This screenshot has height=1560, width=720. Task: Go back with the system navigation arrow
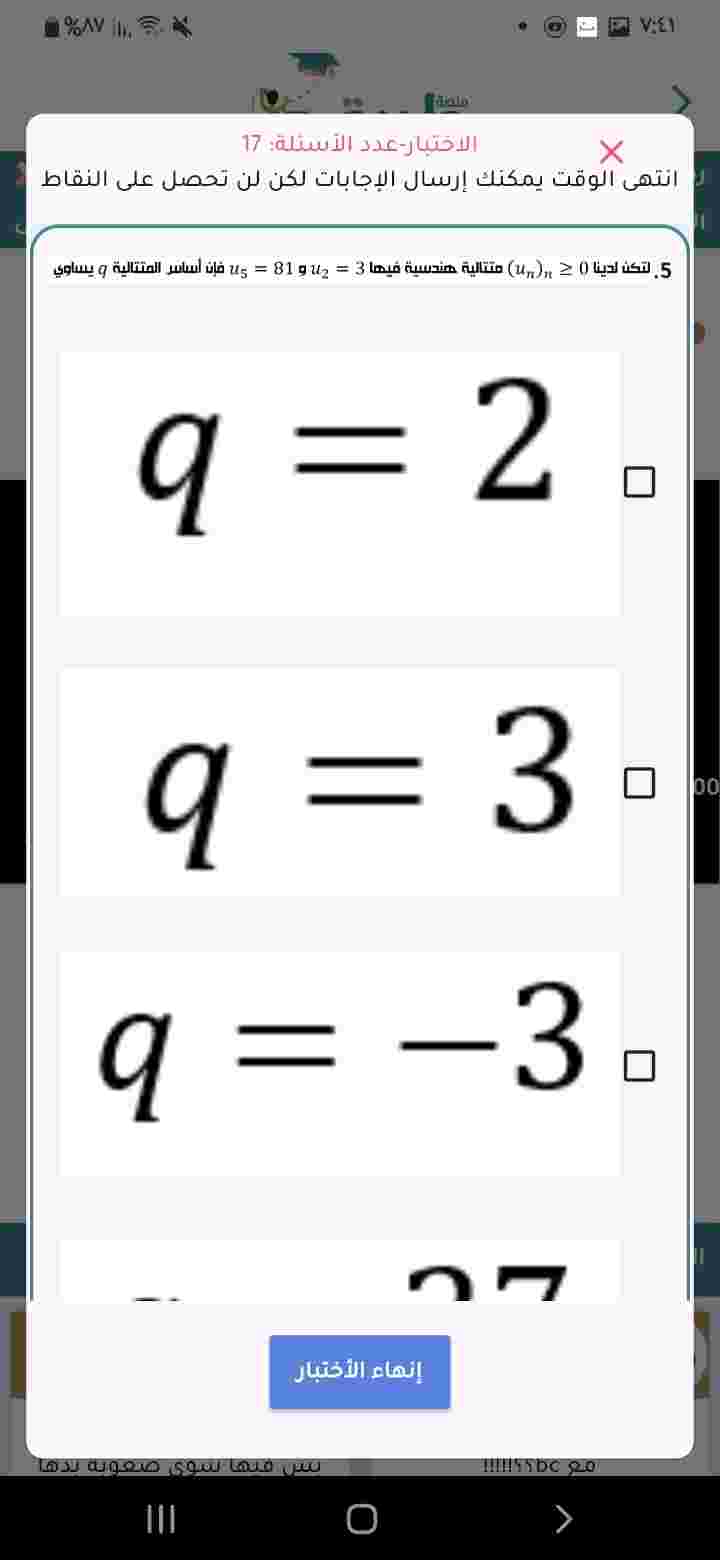[x=563, y=1519]
